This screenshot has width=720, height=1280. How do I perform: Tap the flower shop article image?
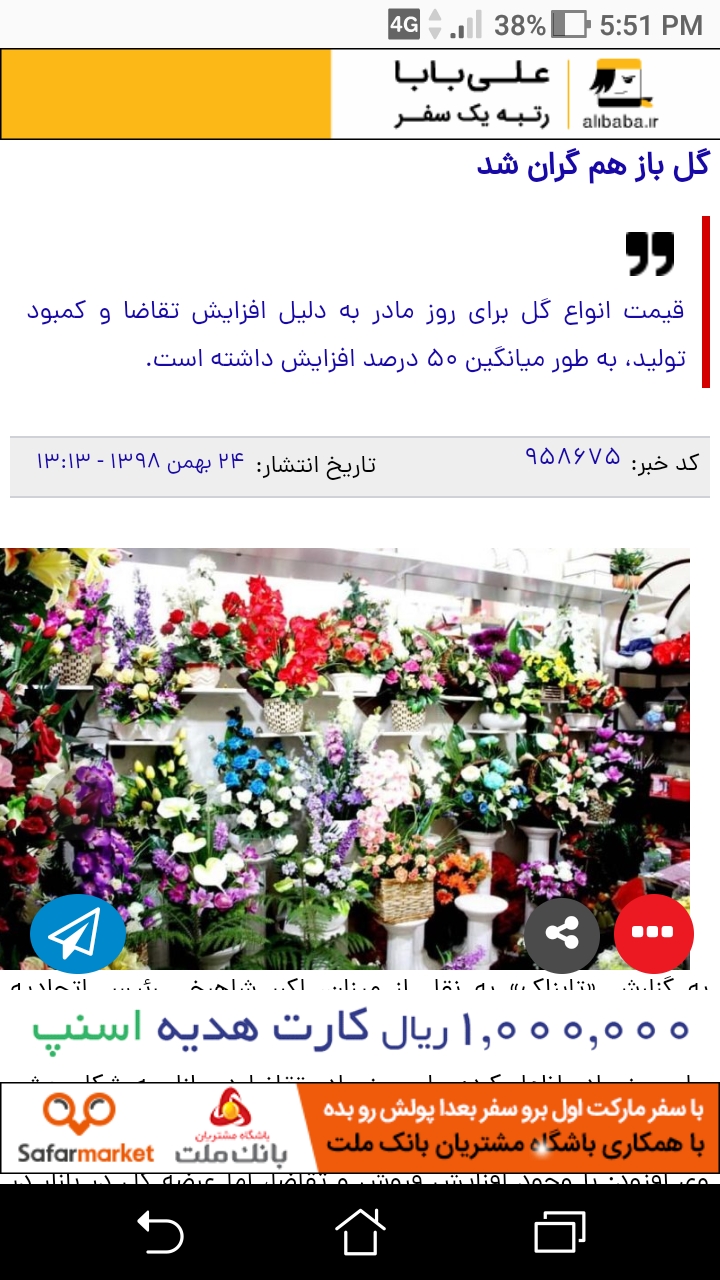tap(345, 758)
